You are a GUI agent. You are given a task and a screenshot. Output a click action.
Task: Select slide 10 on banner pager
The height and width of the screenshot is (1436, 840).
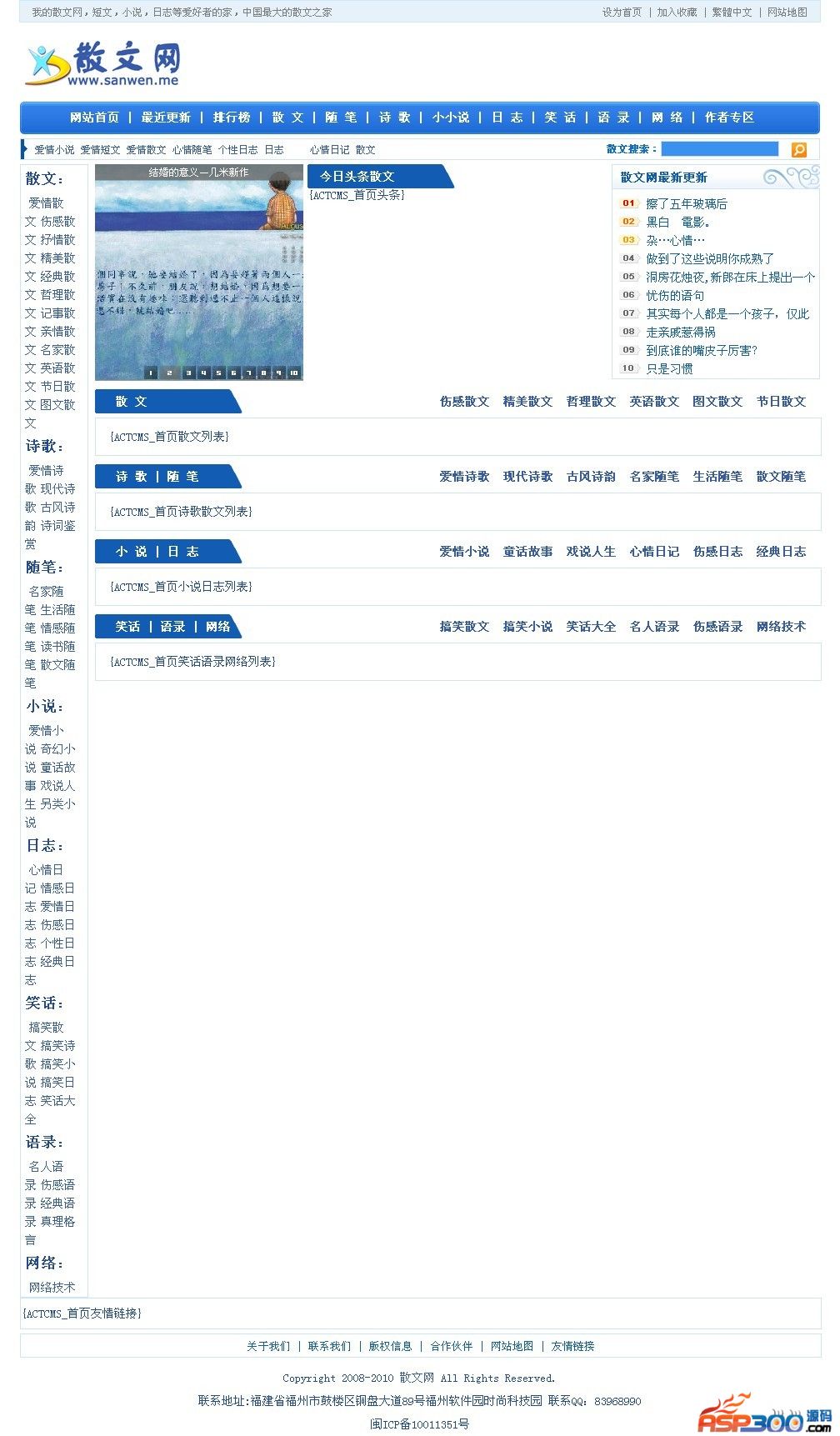tap(293, 373)
